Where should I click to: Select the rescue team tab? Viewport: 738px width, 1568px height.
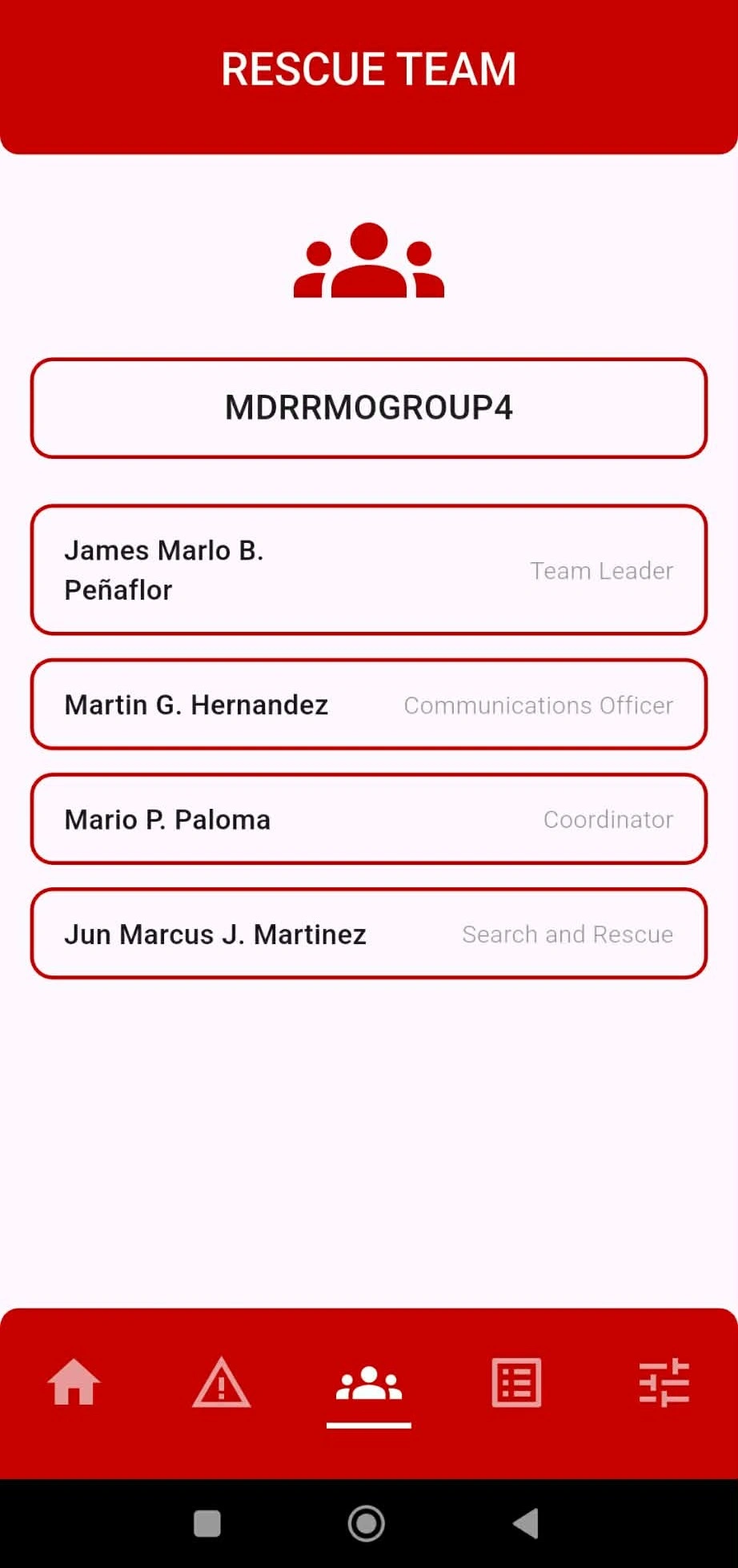click(369, 1384)
